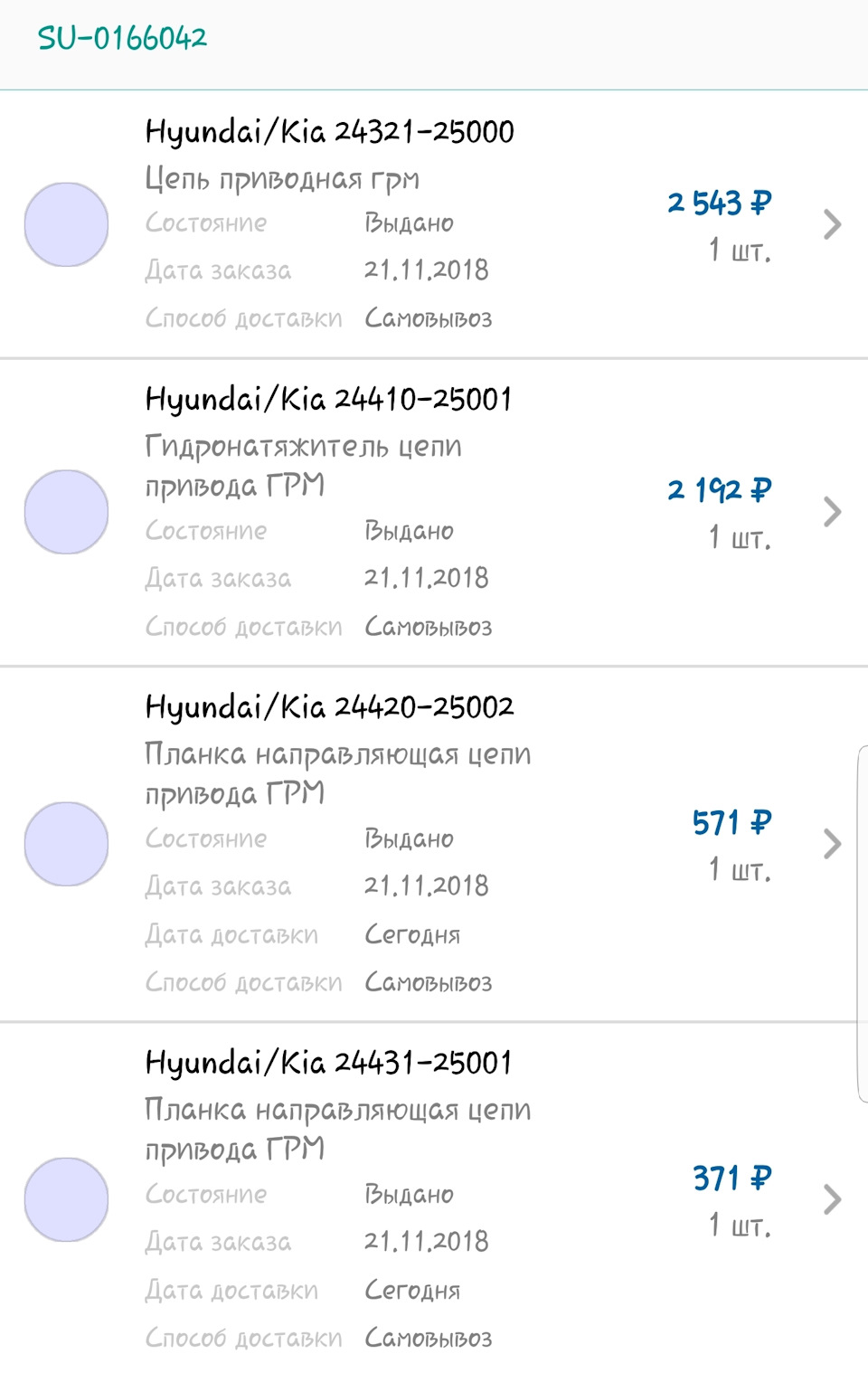Click the thumbnail circle for Цепь приводная грм
The height and width of the screenshot is (1373, 868).
[65, 225]
